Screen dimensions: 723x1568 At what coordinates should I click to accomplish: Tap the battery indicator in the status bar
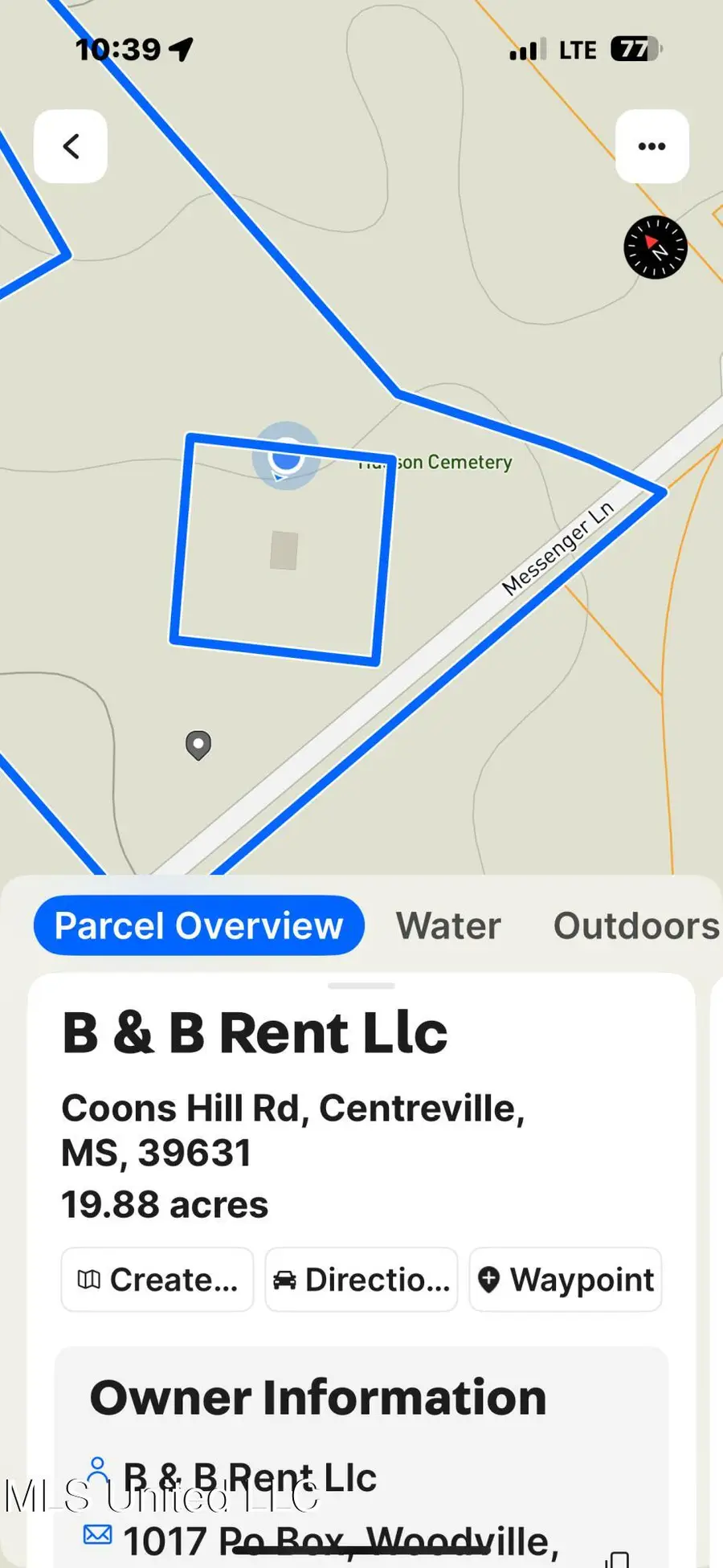pyautogui.click(x=634, y=49)
